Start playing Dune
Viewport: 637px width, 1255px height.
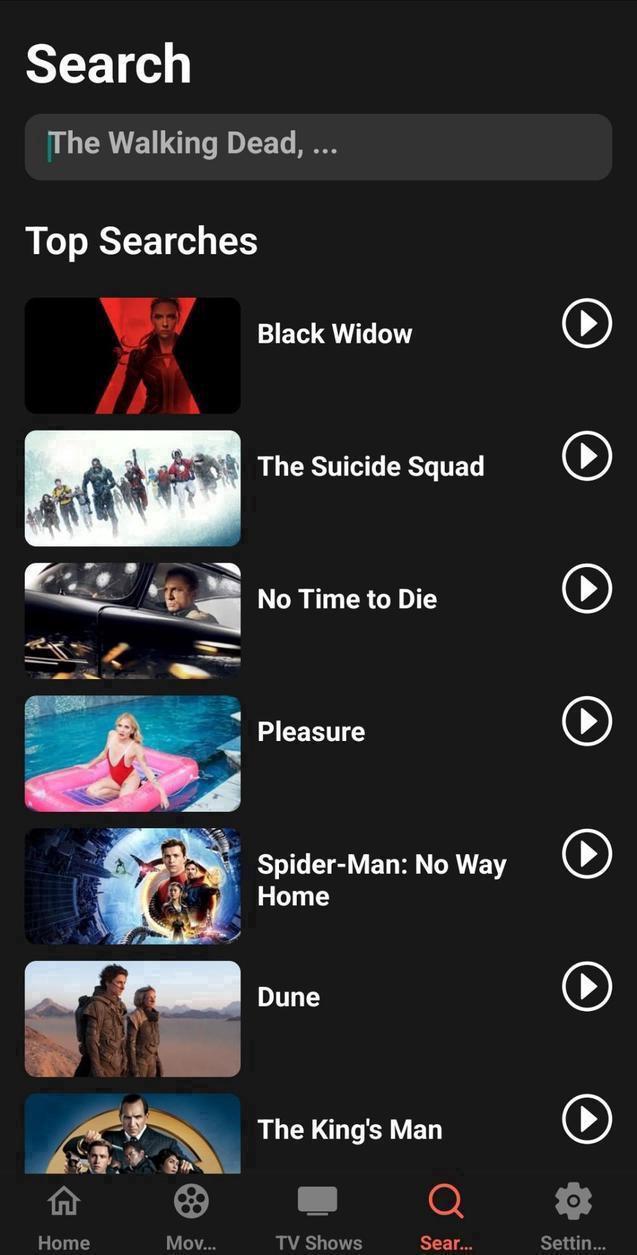[586, 987]
